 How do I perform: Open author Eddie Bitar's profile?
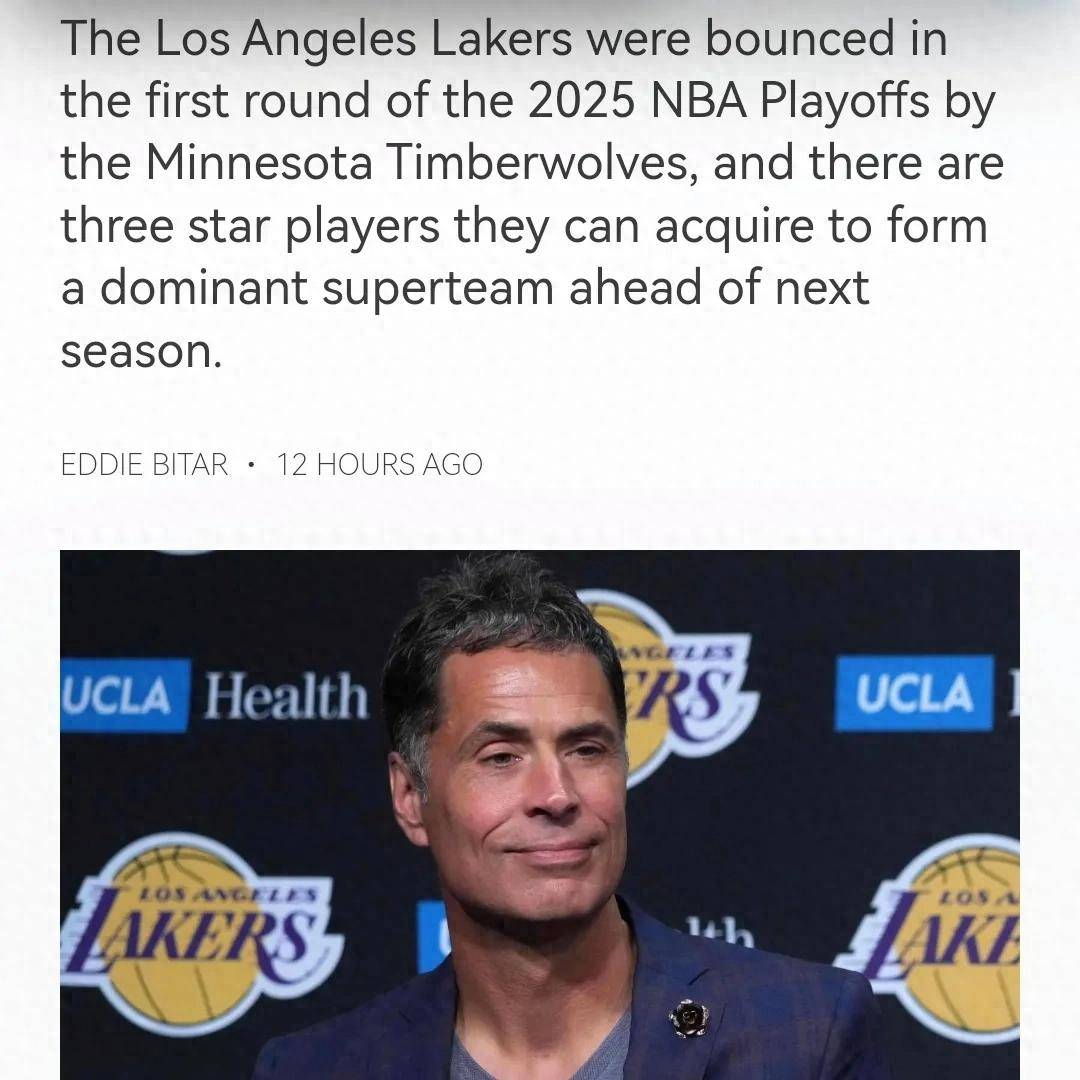pos(145,465)
